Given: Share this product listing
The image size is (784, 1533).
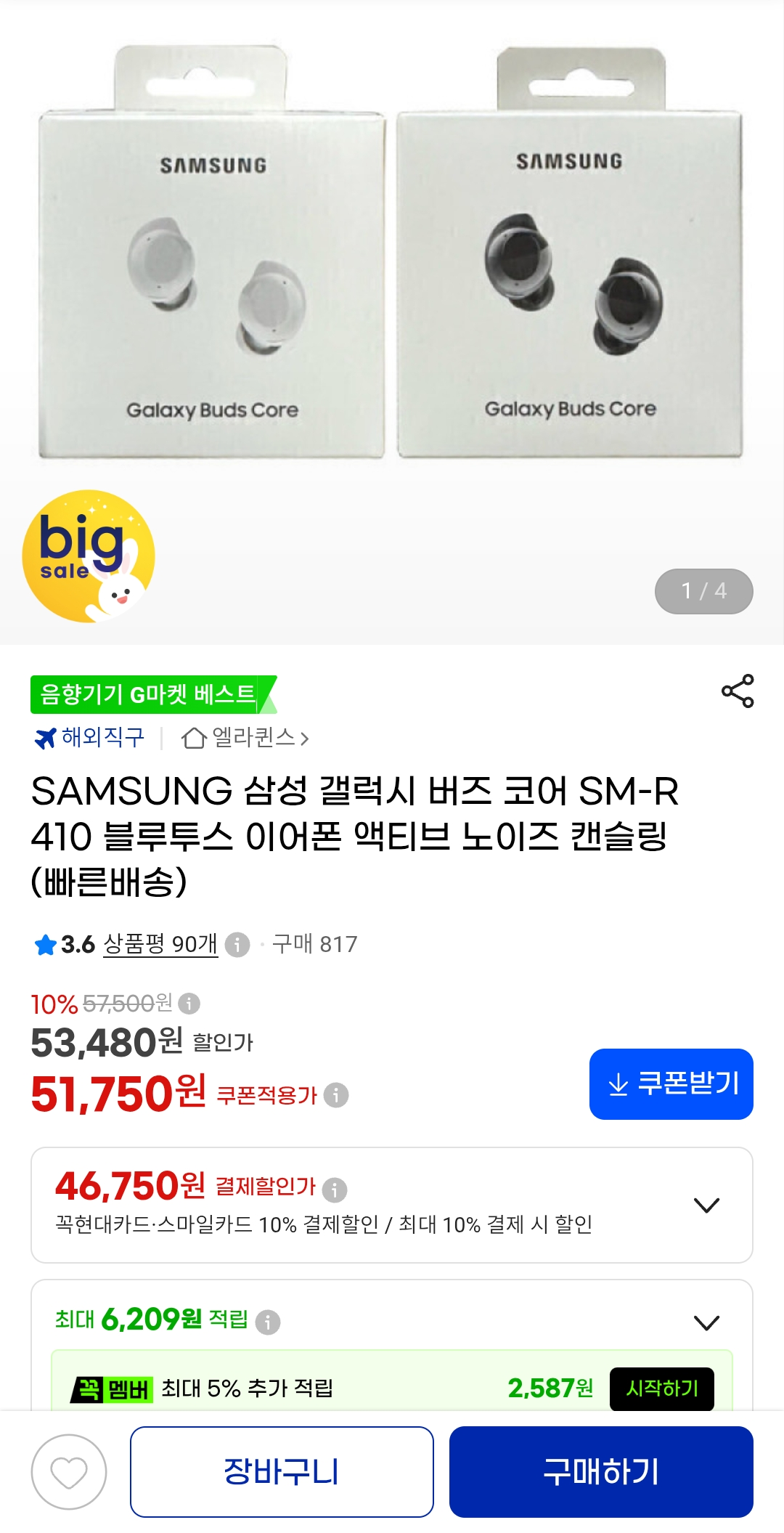Looking at the screenshot, I should coord(738,691).
